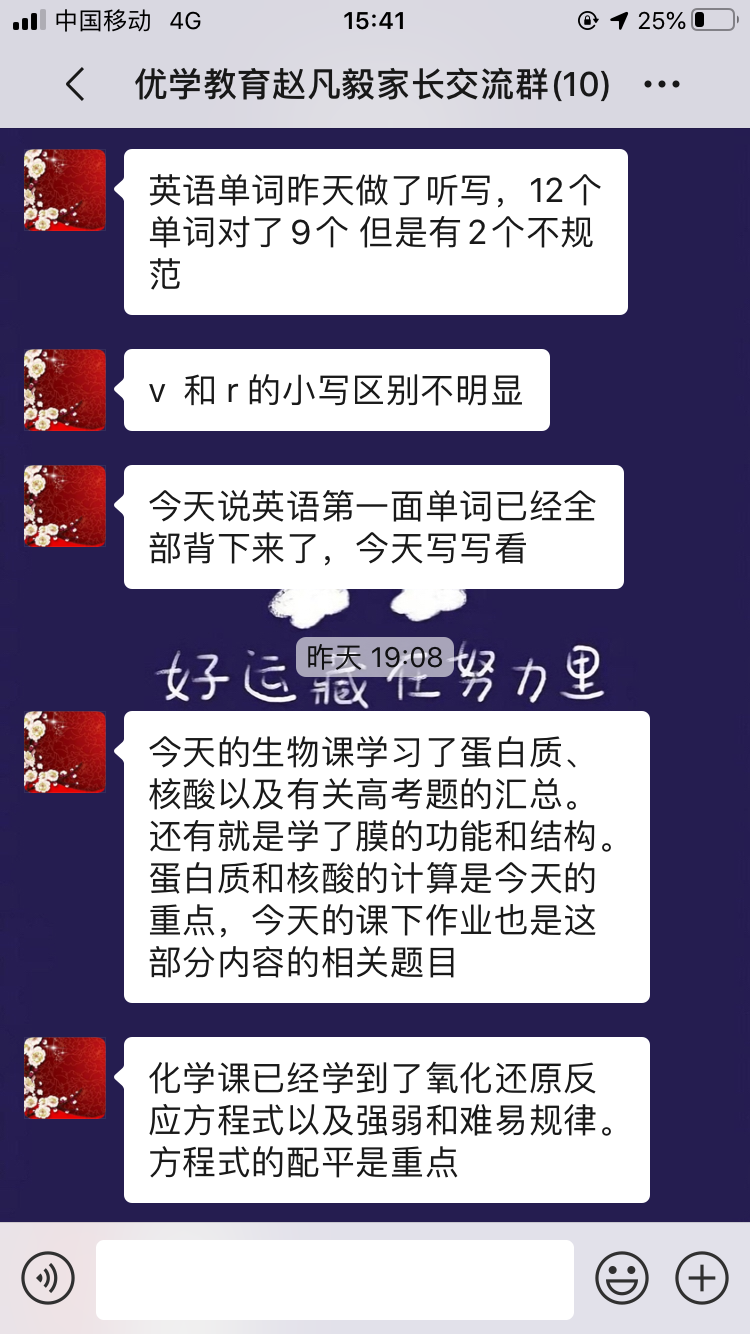Tap the message text field
Image resolution: width=750 pixels, height=1334 pixels.
pyautogui.click(x=335, y=1279)
